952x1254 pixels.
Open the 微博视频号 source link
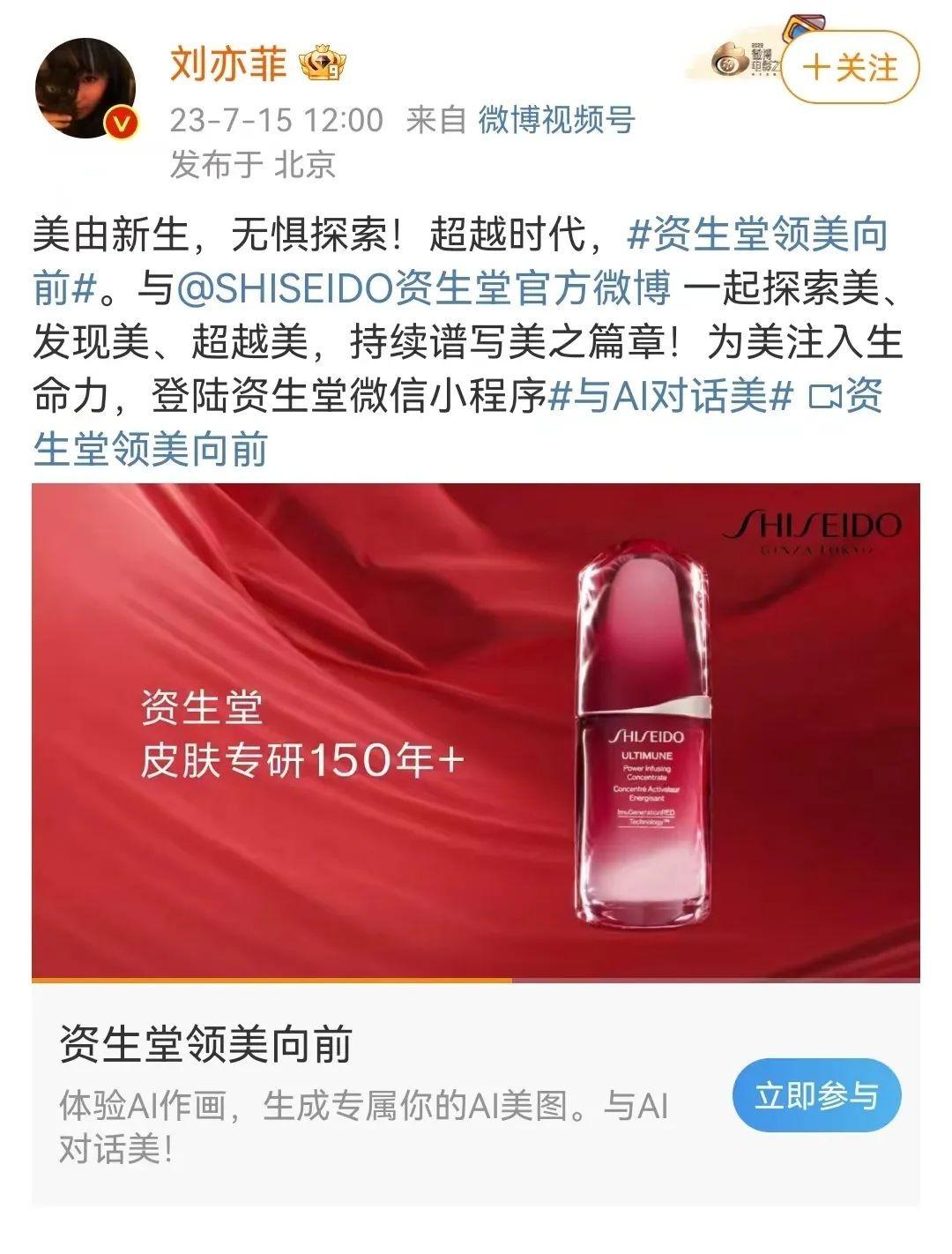tap(556, 119)
